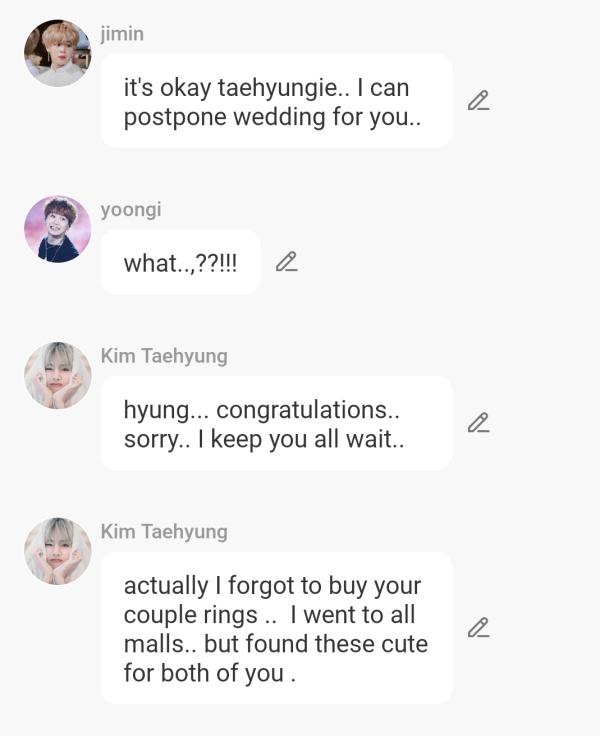The height and width of the screenshot is (736, 600).
Task: Open yoongi's profile picture
Action: (x=58, y=229)
